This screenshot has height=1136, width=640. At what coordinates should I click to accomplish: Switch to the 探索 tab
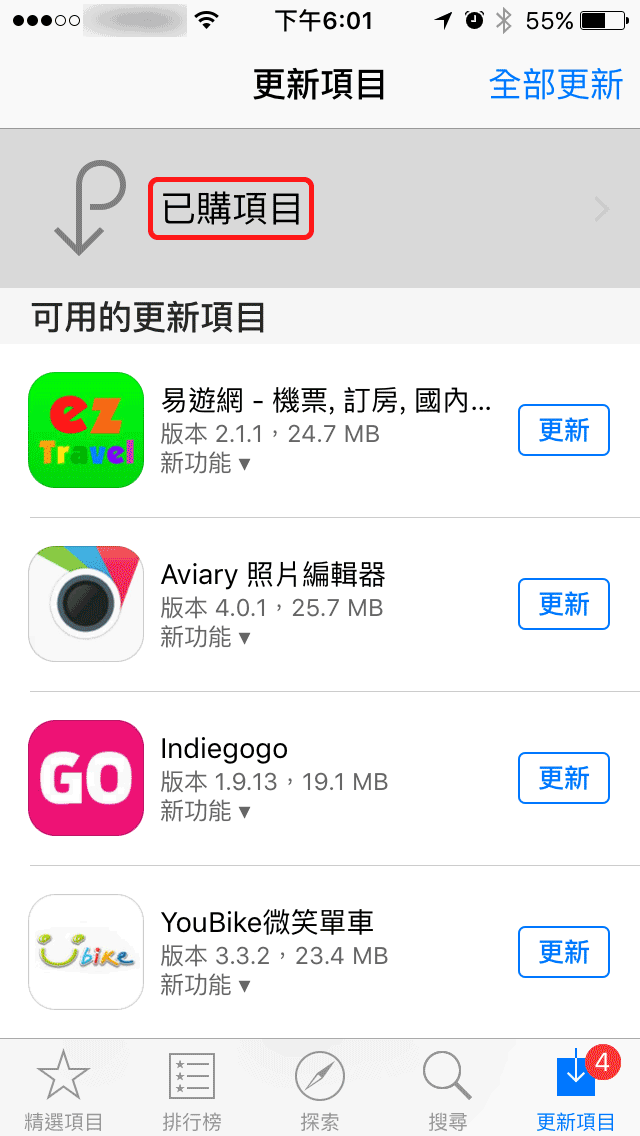click(x=320, y=1089)
